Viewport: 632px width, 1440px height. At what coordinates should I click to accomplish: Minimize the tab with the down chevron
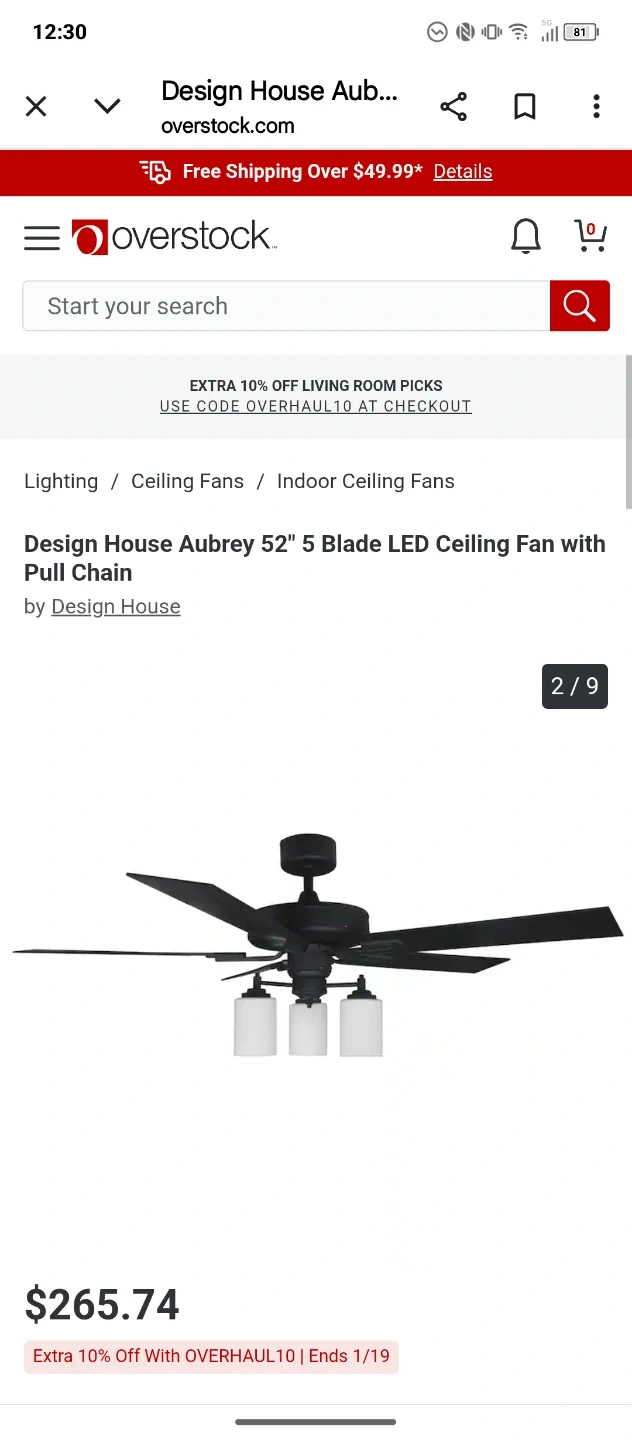[107, 106]
